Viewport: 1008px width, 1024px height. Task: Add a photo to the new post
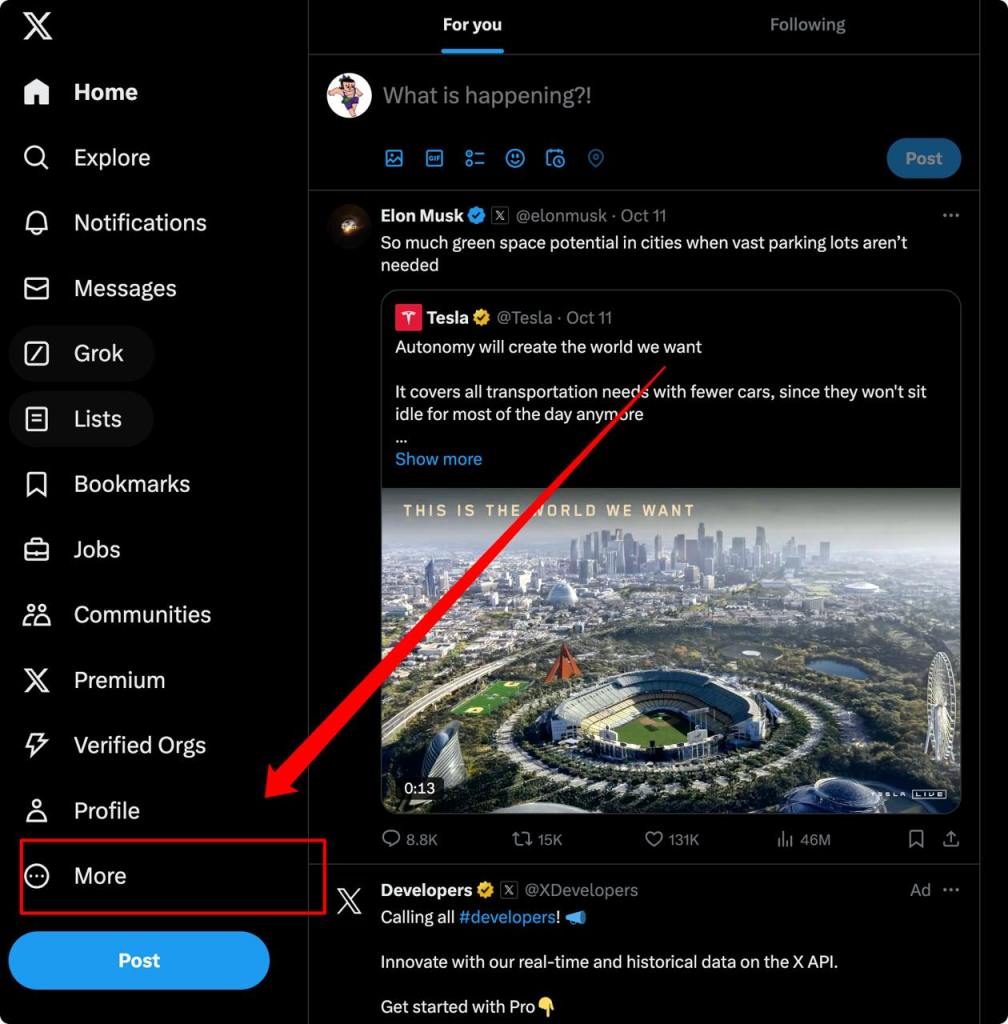pyautogui.click(x=394, y=158)
